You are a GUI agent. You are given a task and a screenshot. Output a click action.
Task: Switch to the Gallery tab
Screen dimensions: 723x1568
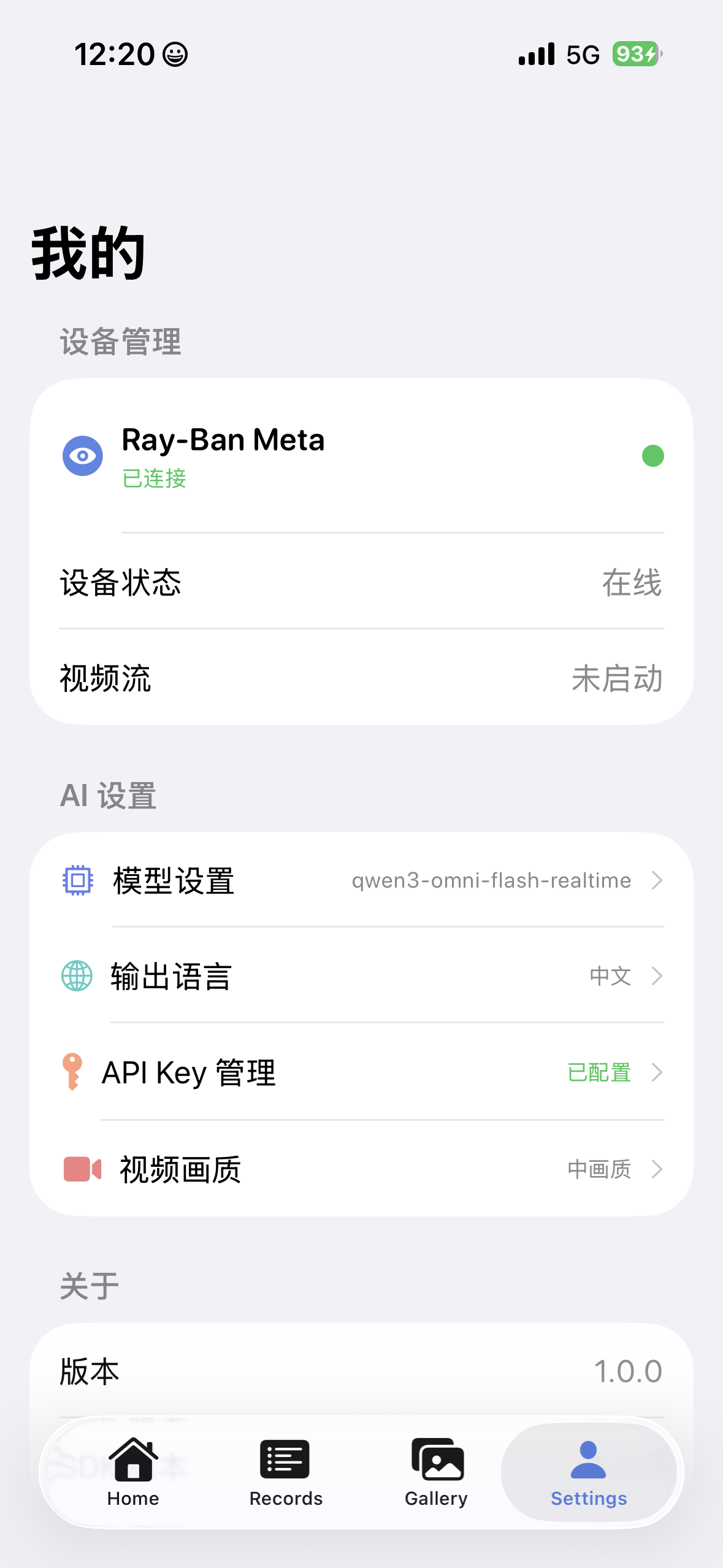(x=437, y=1472)
